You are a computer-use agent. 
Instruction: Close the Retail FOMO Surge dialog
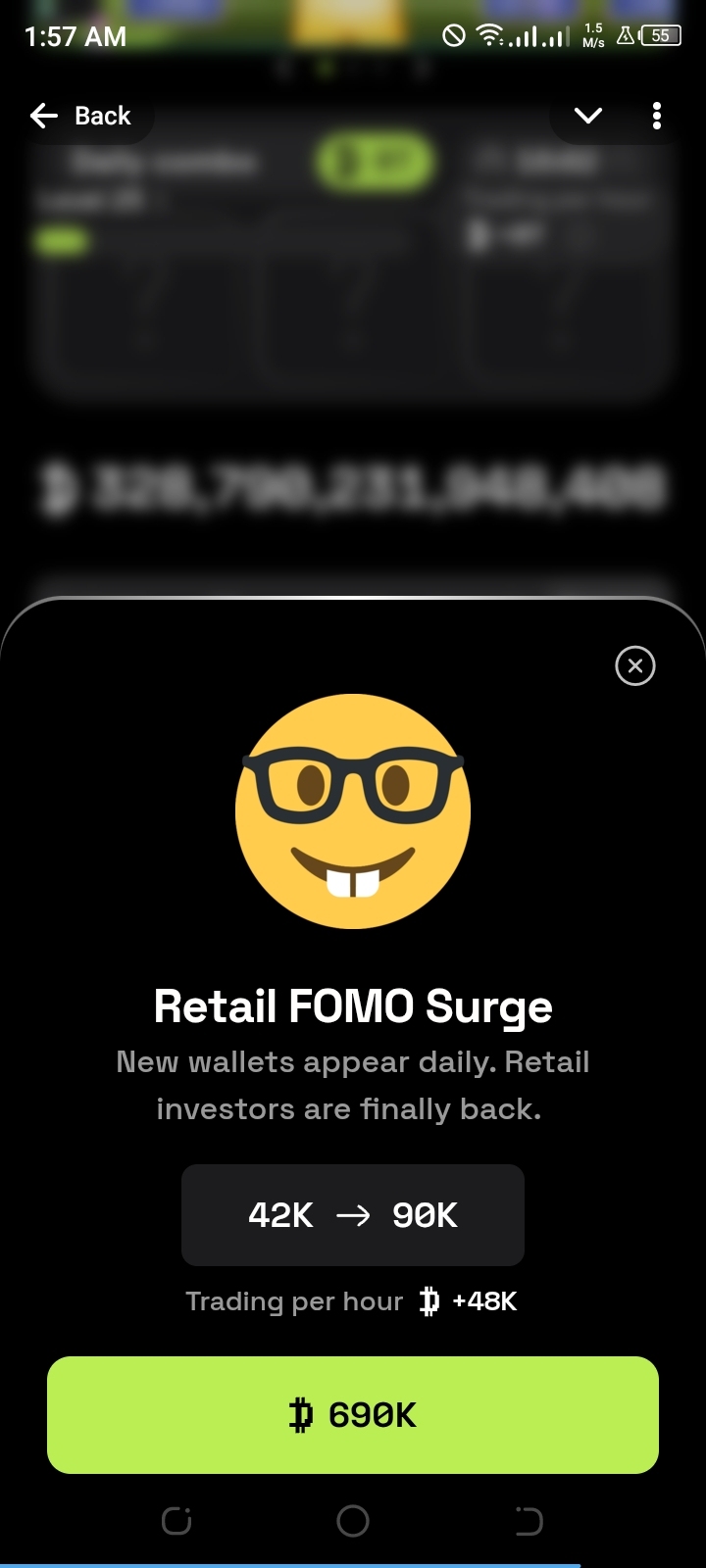click(x=634, y=666)
